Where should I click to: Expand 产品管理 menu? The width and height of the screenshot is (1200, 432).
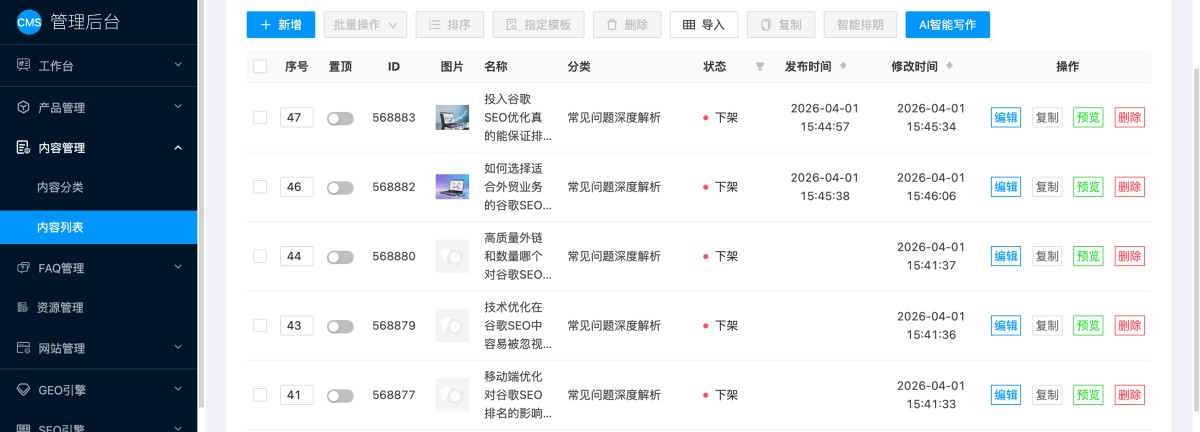coord(98,107)
